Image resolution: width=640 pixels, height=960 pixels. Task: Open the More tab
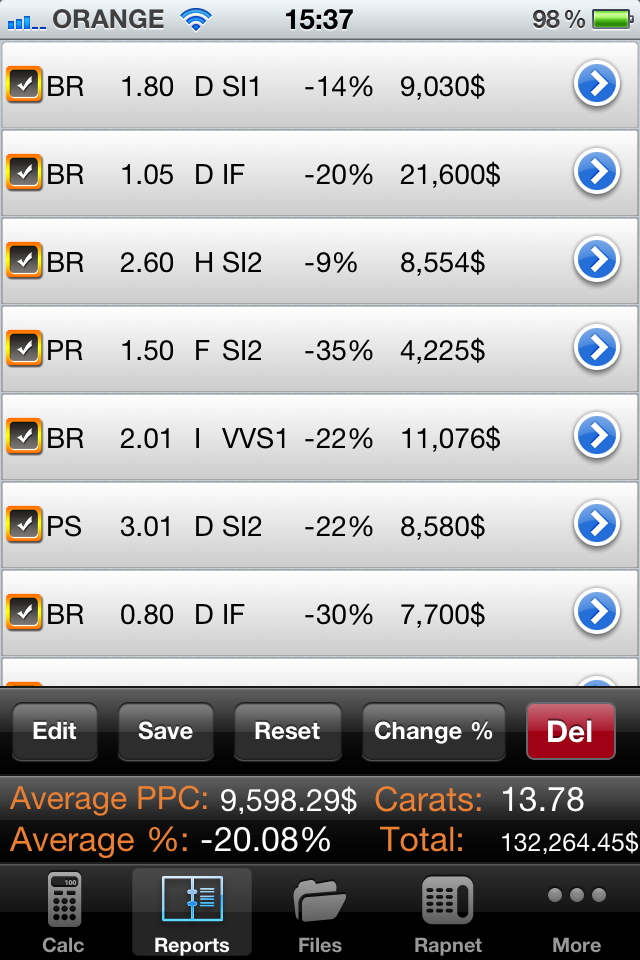(x=577, y=913)
